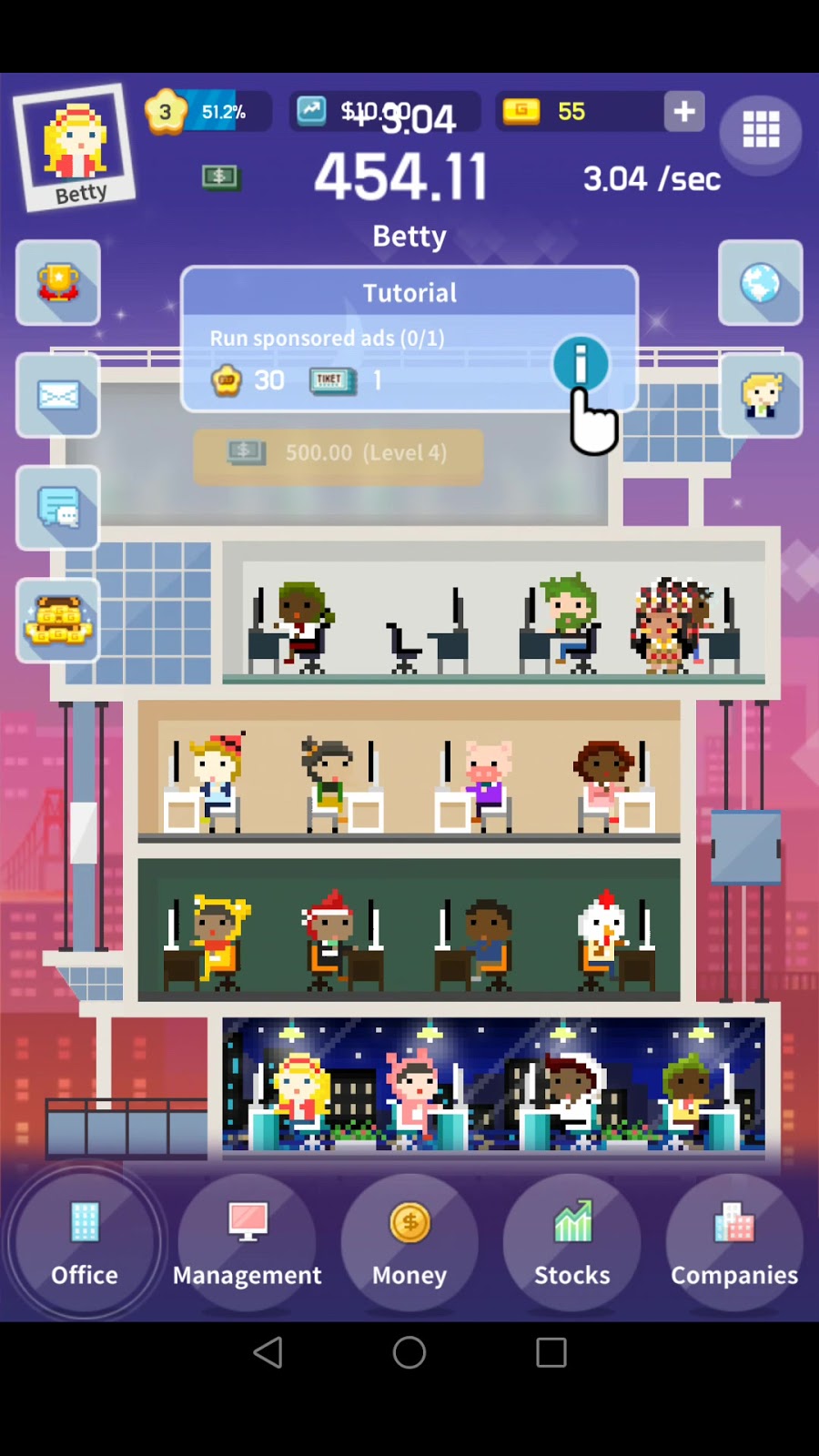Viewport: 819px width, 1456px height.
Task: Upgrade floor for 500.00 (Level 4)
Action: (339, 453)
